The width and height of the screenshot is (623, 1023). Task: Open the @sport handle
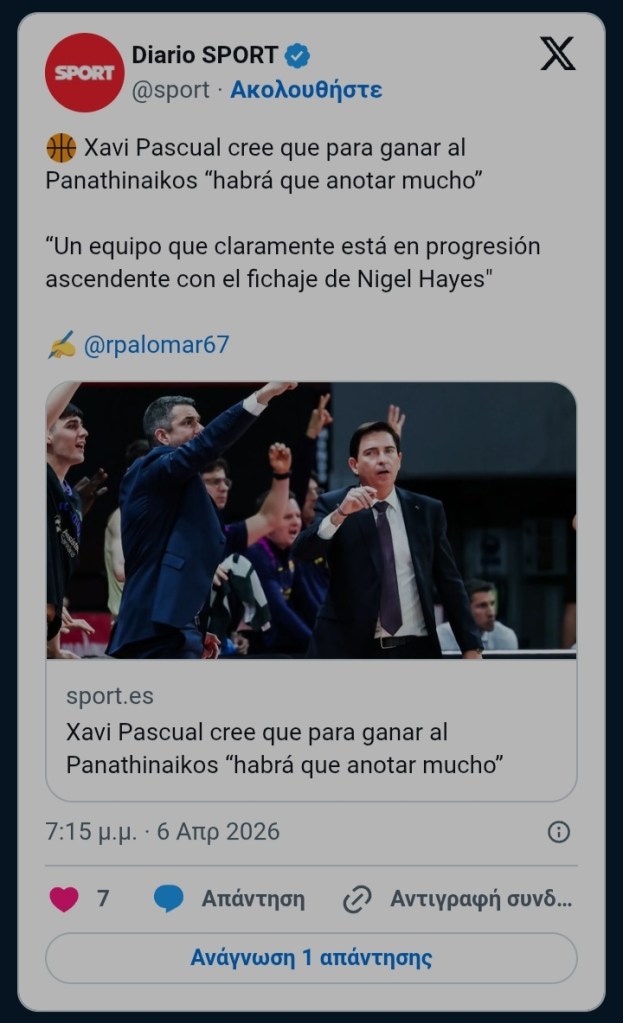(x=171, y=90)
